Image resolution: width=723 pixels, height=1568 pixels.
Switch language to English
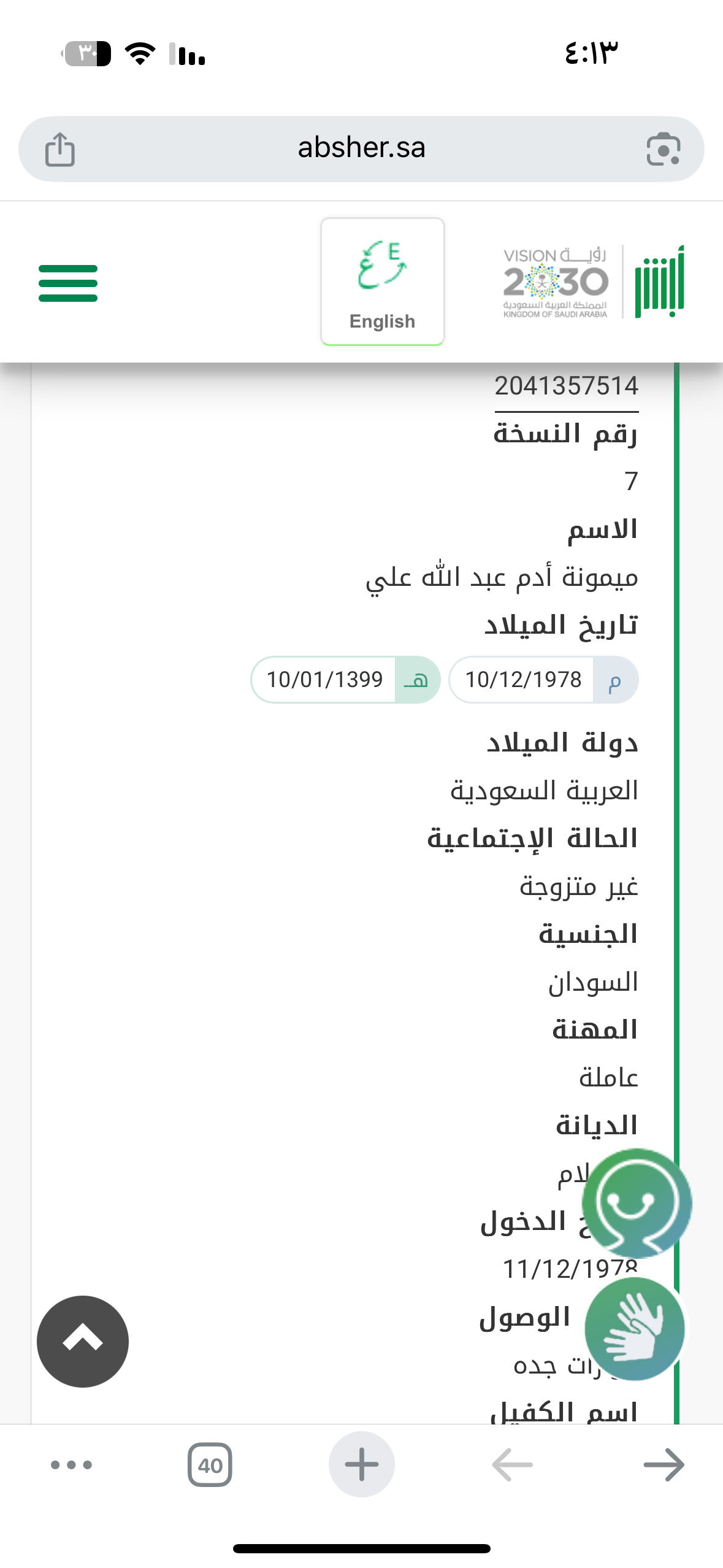[382, 282]
